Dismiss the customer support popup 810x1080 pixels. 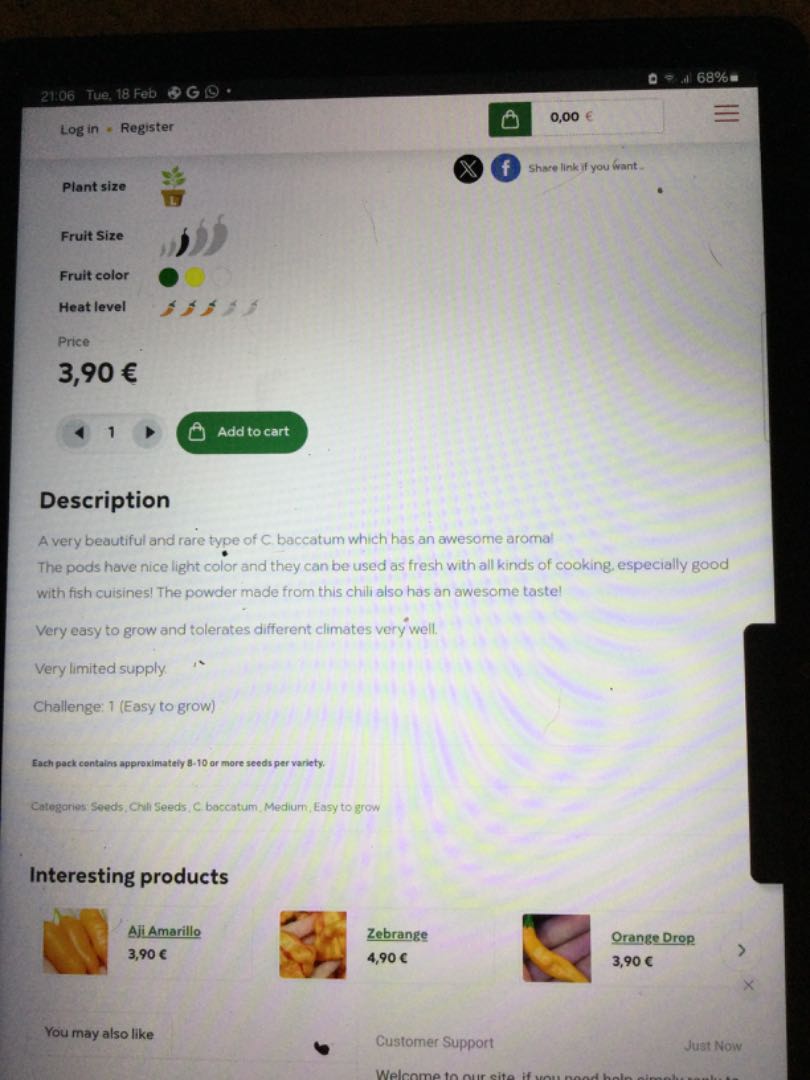pos(749,986)
